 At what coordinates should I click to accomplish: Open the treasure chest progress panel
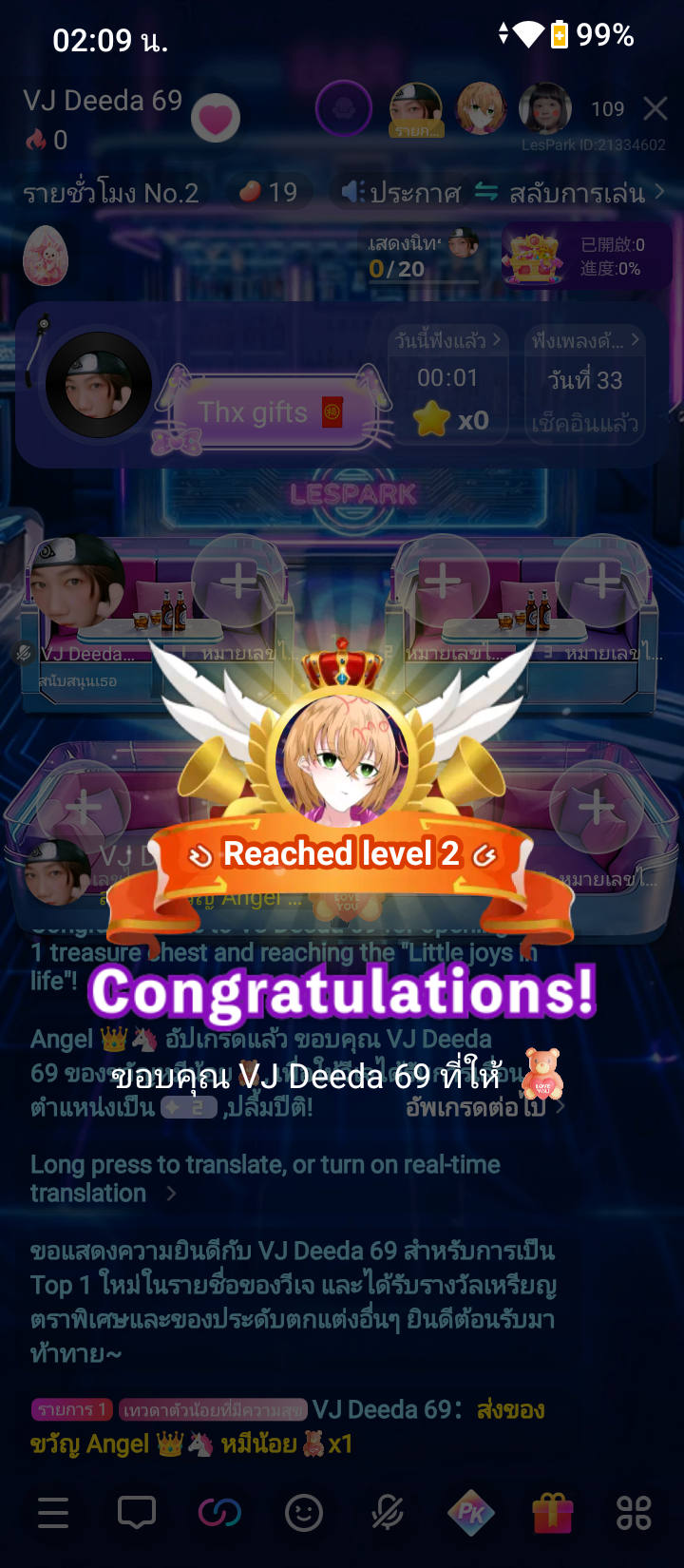[586, 257]
